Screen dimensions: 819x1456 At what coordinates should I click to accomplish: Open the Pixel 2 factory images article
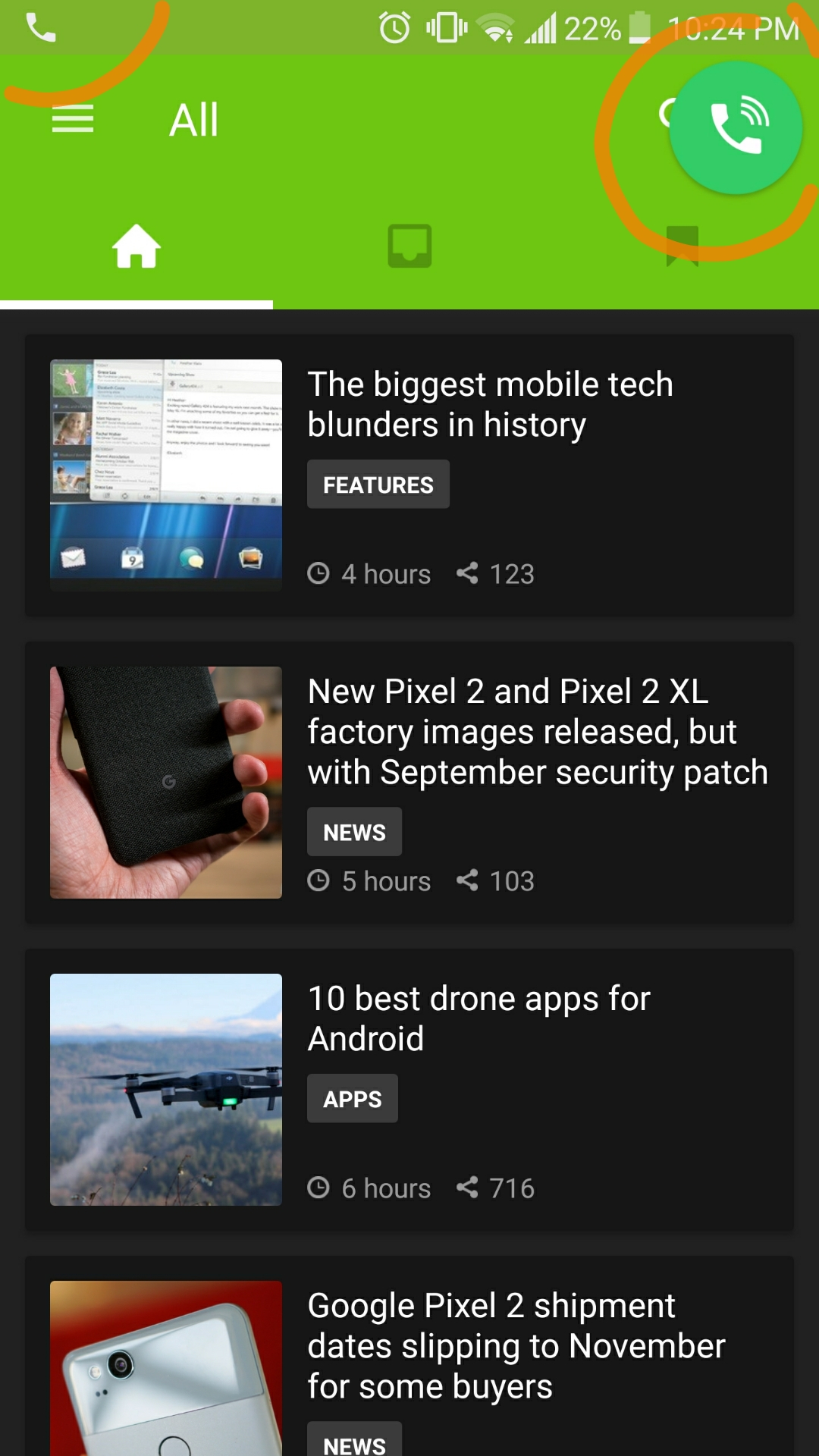coord(537,732)
